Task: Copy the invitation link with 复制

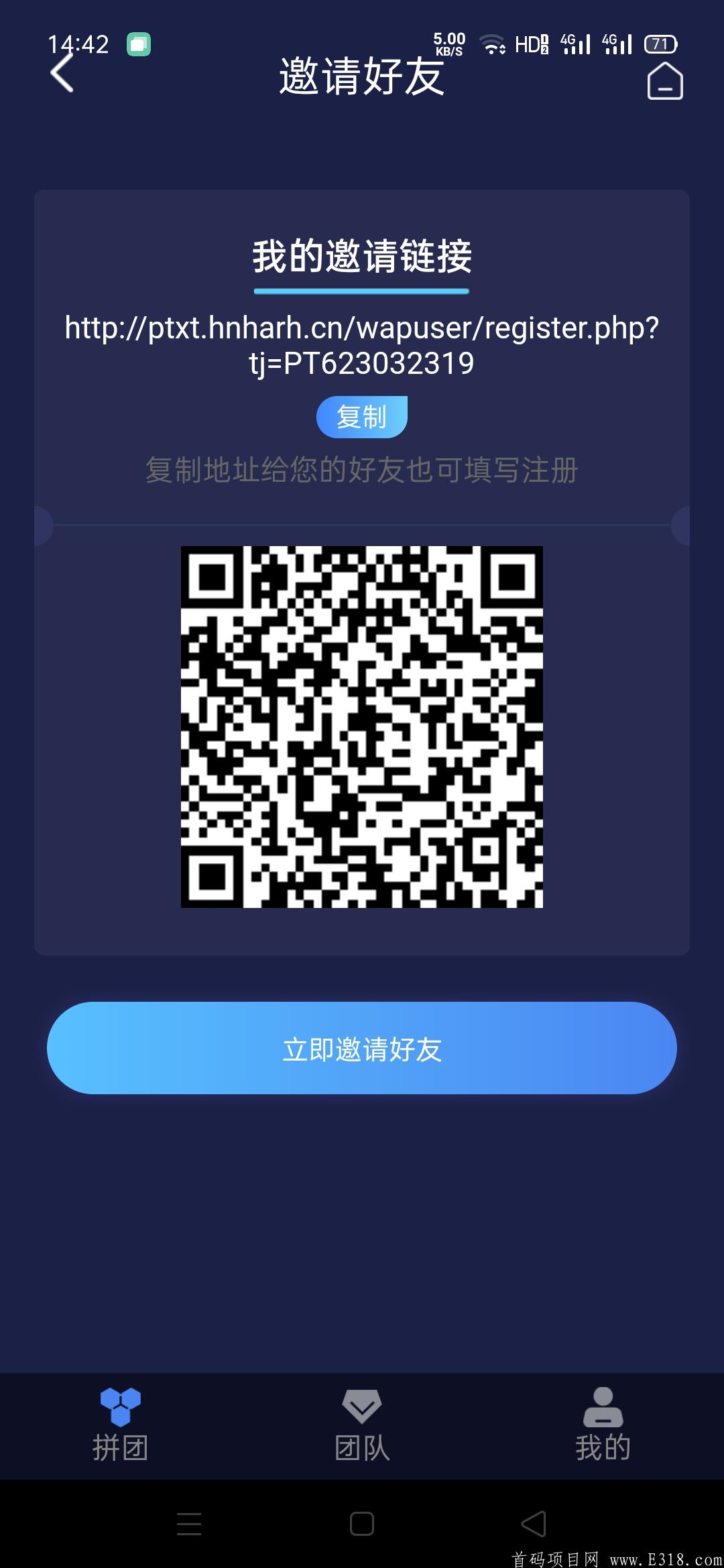Action: [x=362, y=417]
